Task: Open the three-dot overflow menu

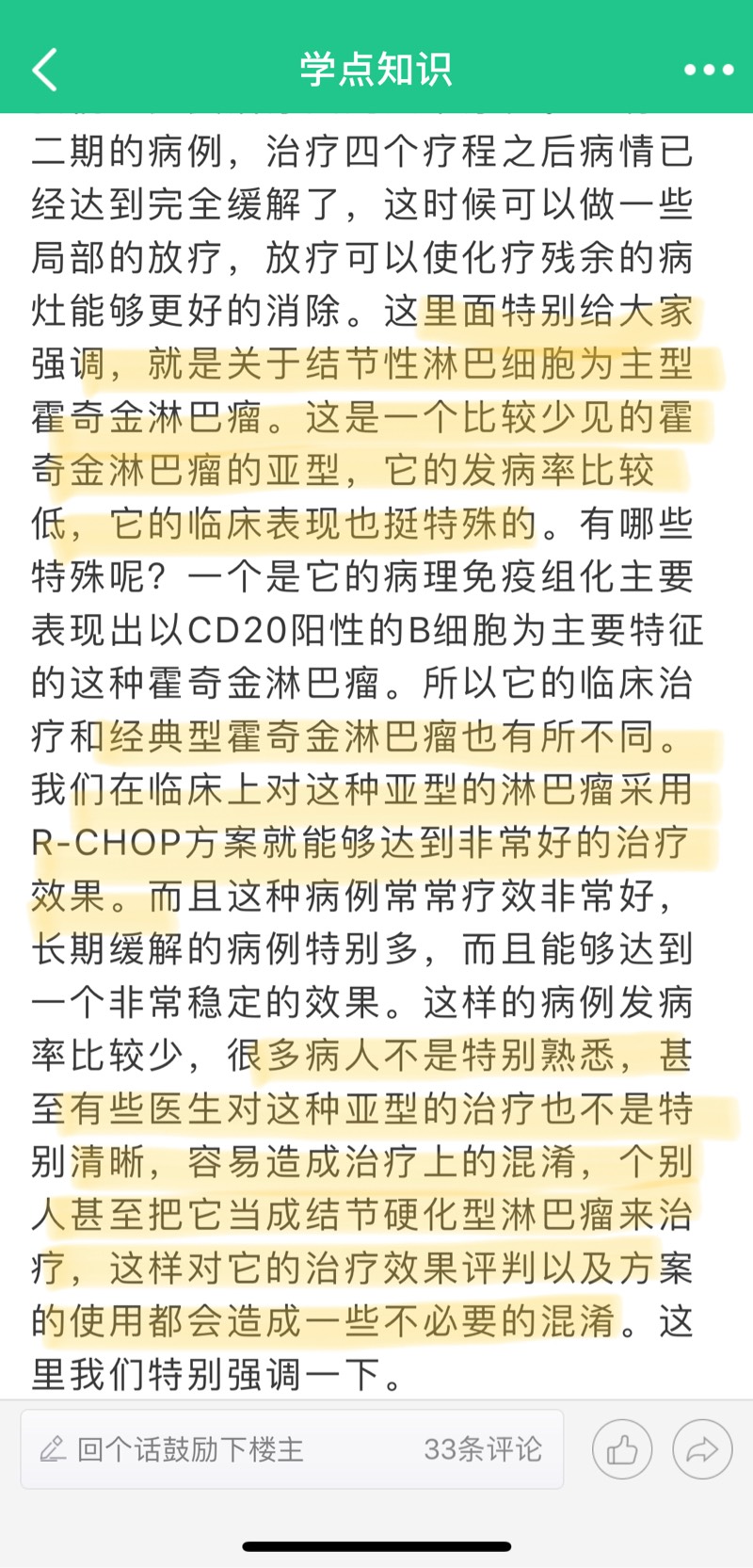Action: [x=708, y=70]
